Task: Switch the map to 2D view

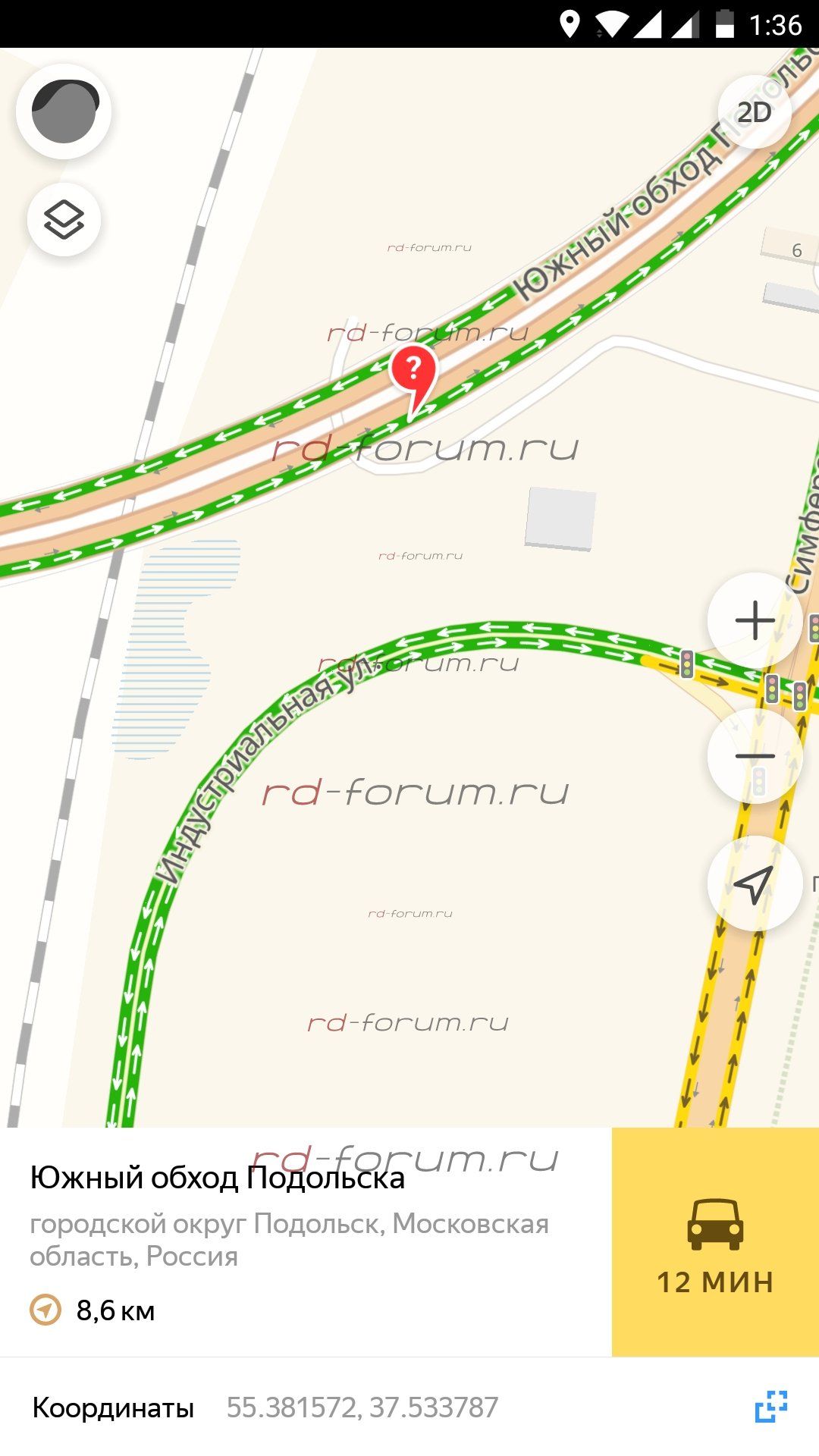Action: (x=754, y=112)
